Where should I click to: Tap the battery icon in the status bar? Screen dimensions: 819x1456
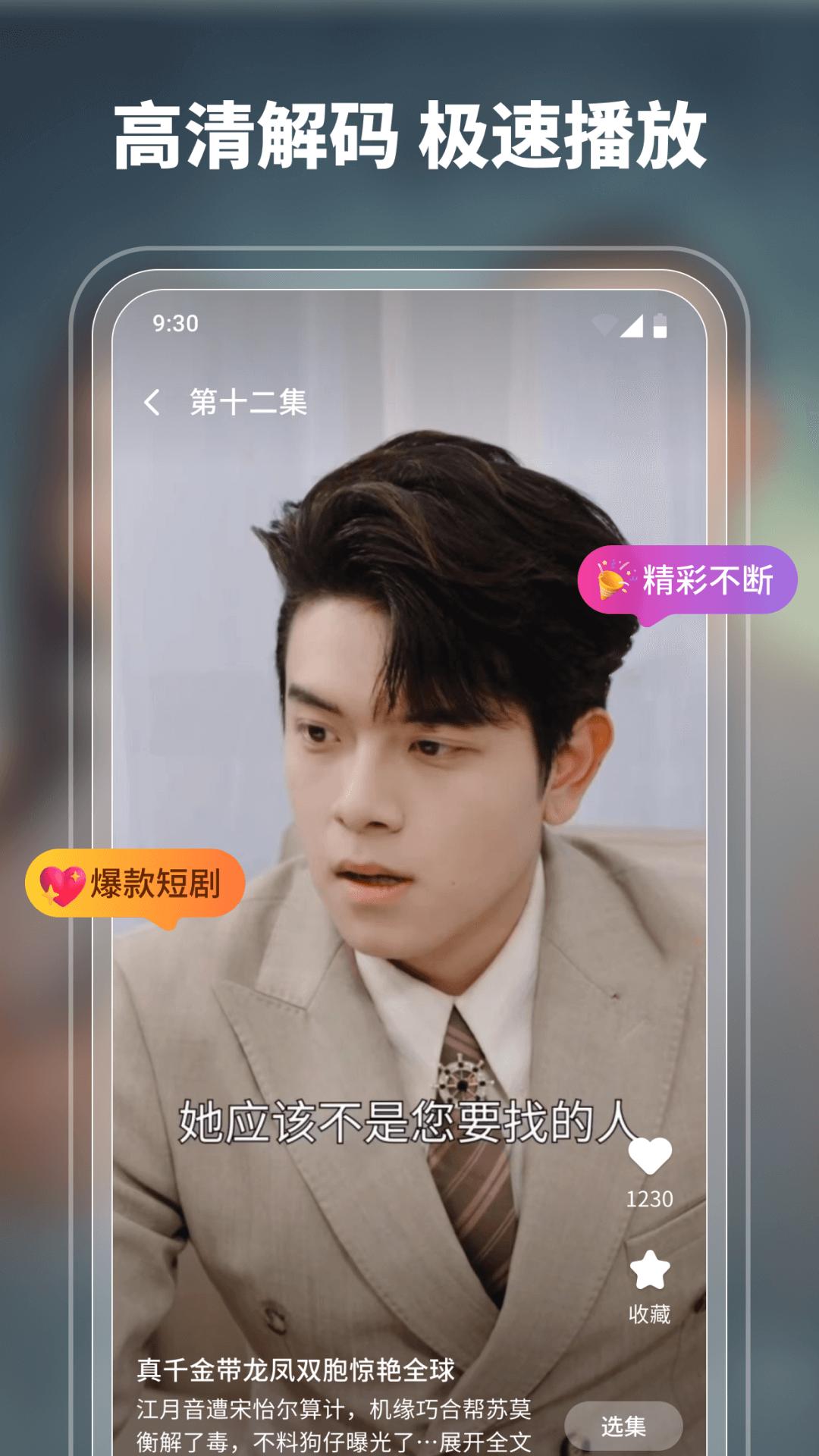tap(661, 325)
